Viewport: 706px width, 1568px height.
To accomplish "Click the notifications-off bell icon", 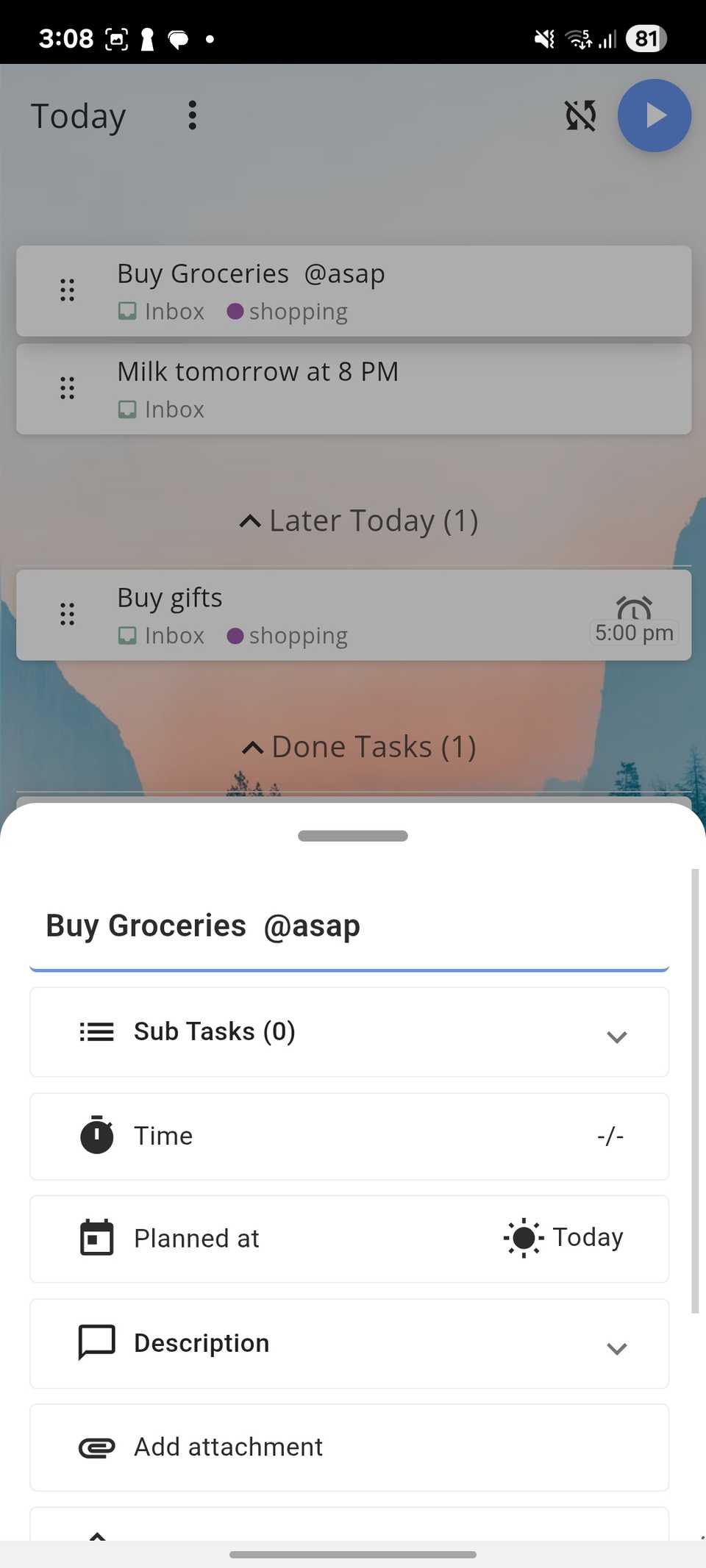I will tap(580, 115).
